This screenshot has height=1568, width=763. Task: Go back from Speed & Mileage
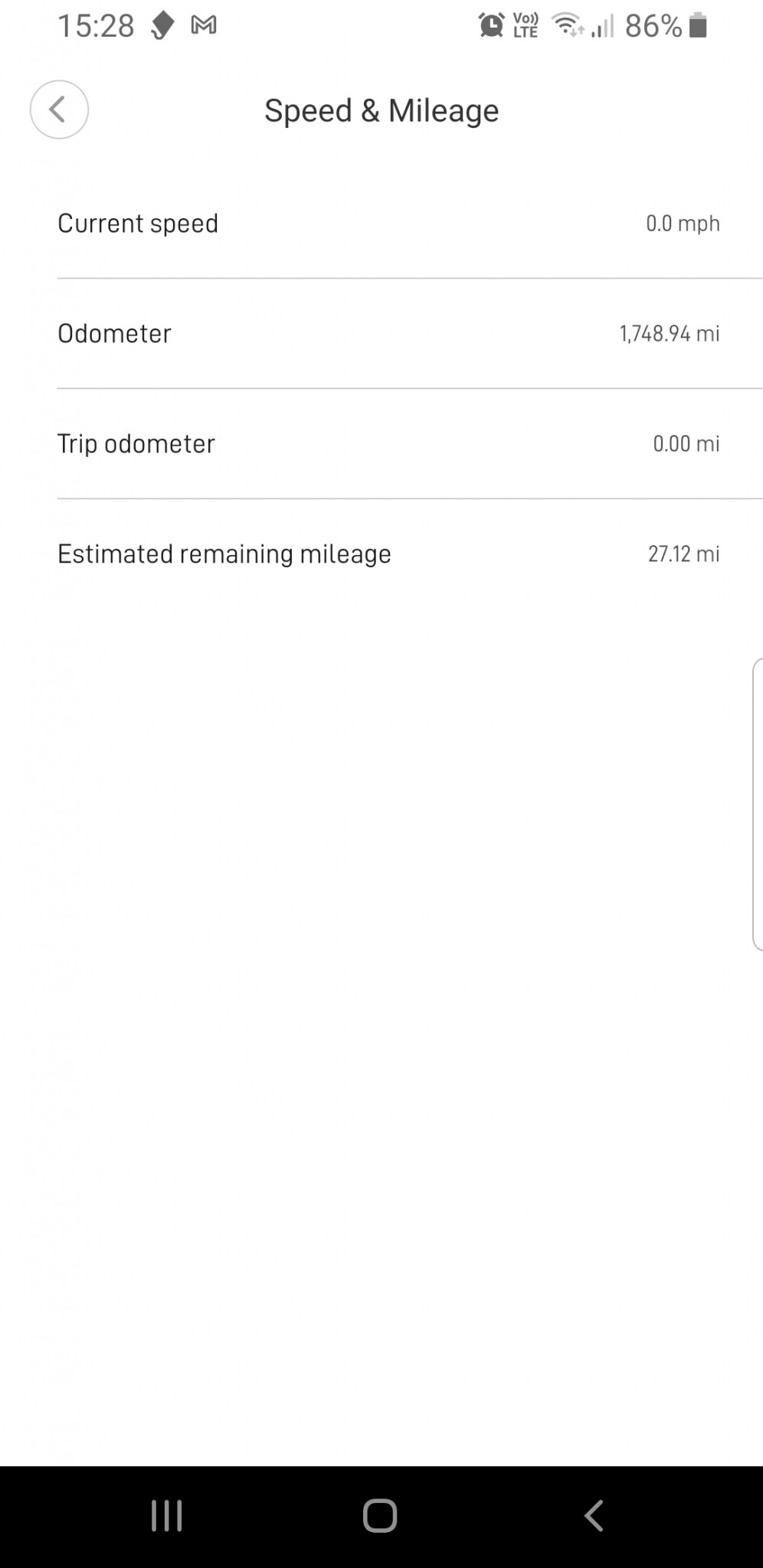click(x=59, y=109)
